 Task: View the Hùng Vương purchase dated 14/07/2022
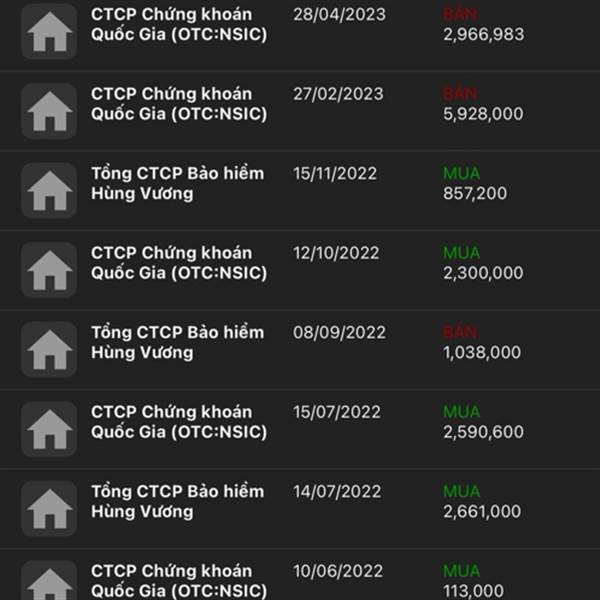tap(300, 509)
